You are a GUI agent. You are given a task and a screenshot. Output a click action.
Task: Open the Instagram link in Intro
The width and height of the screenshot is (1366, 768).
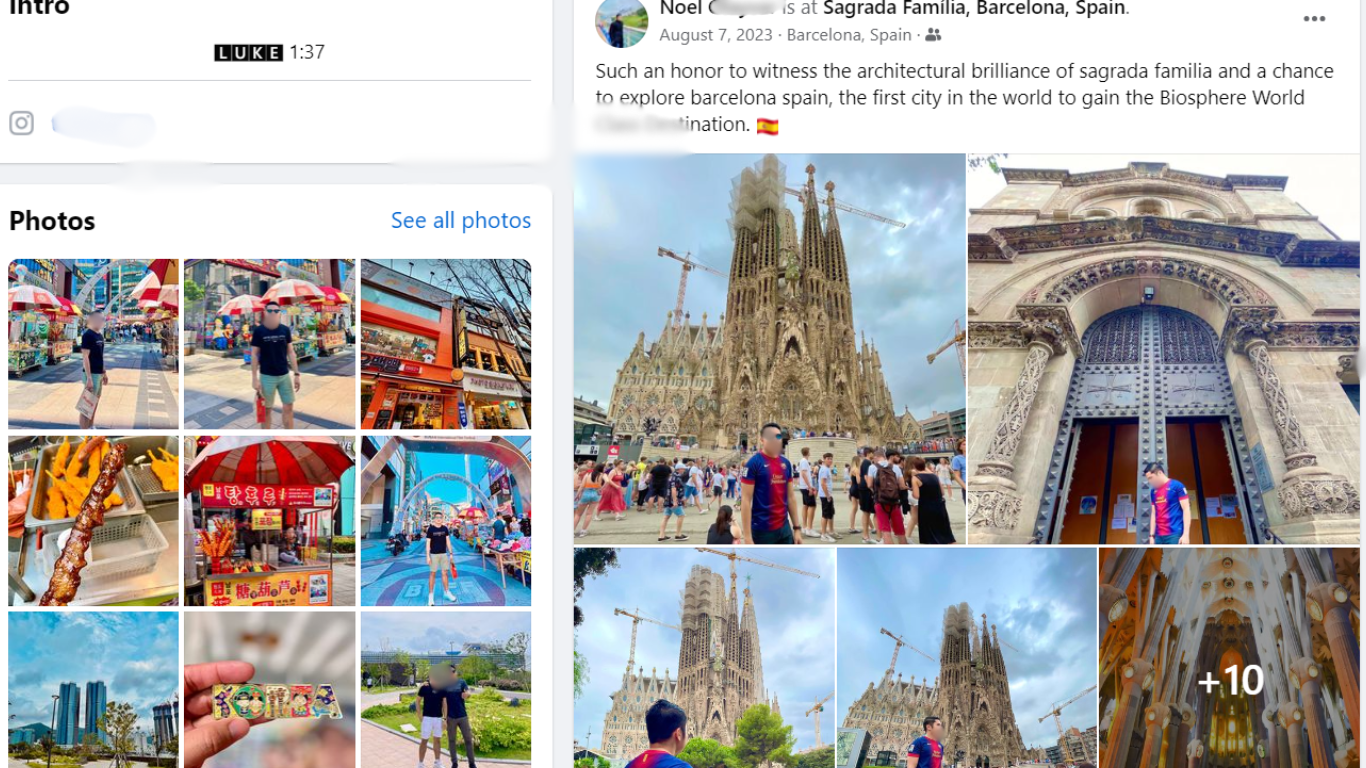103,124
